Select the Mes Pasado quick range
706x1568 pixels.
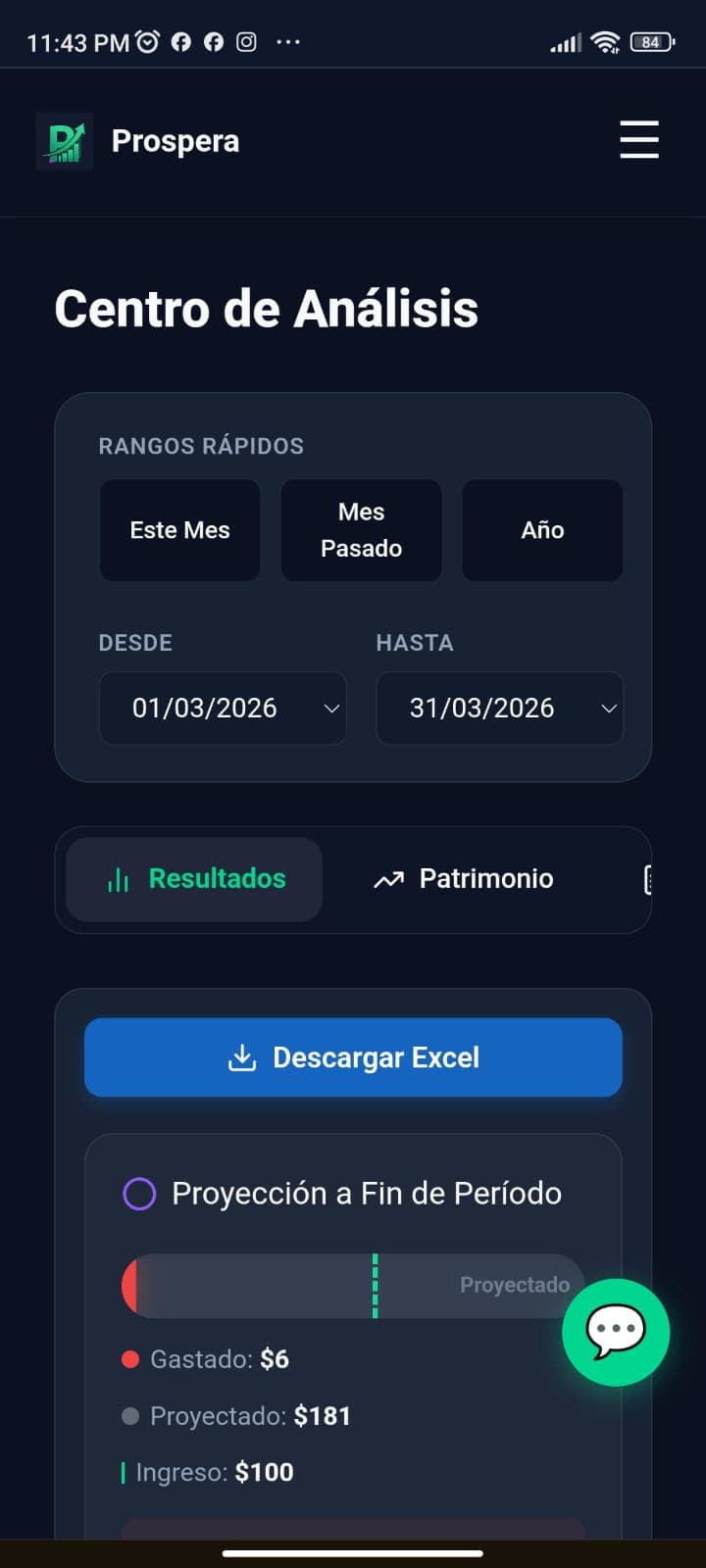(361, 530)
